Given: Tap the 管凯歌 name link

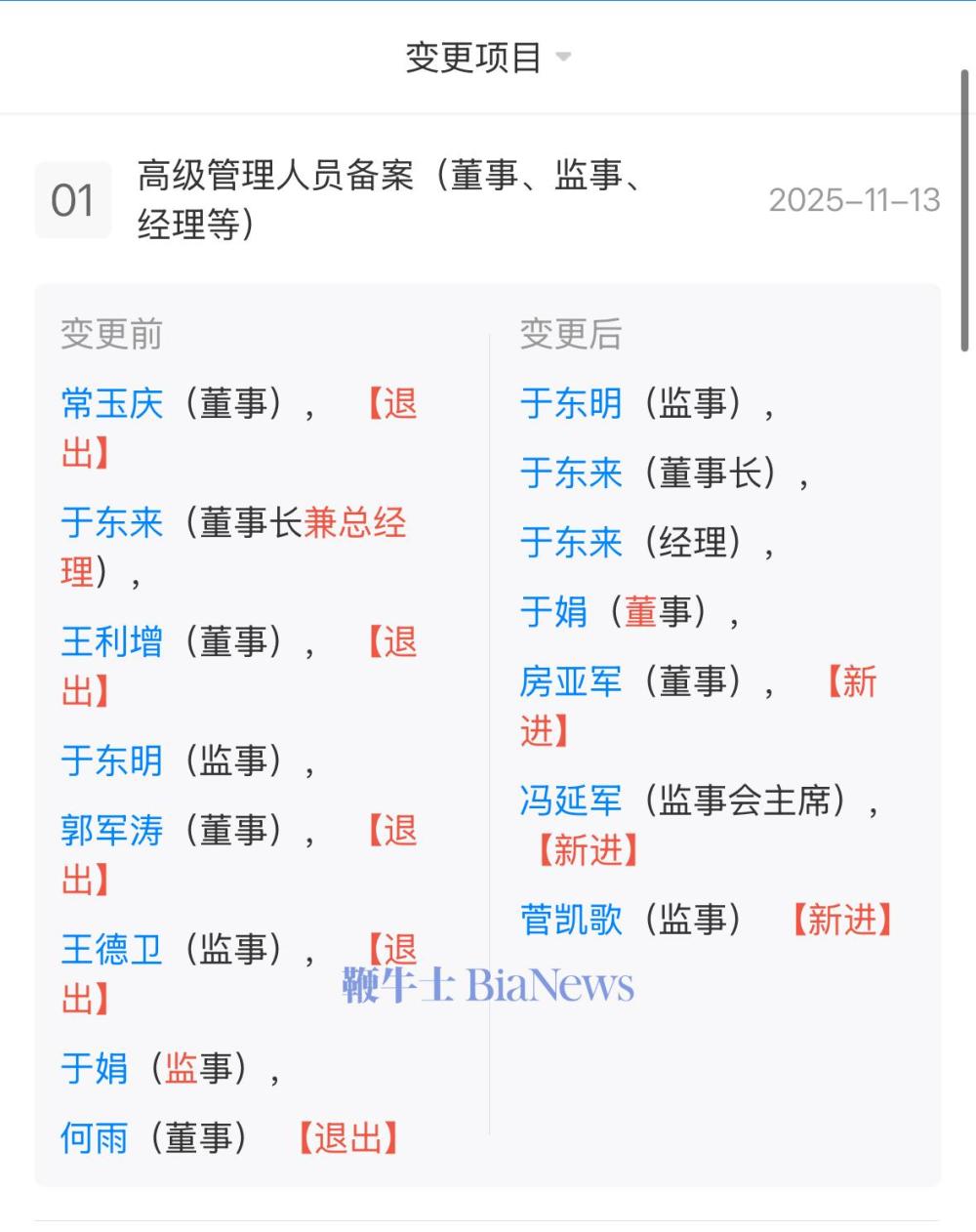Looking at the screenshot, I should tap(571, 920).
